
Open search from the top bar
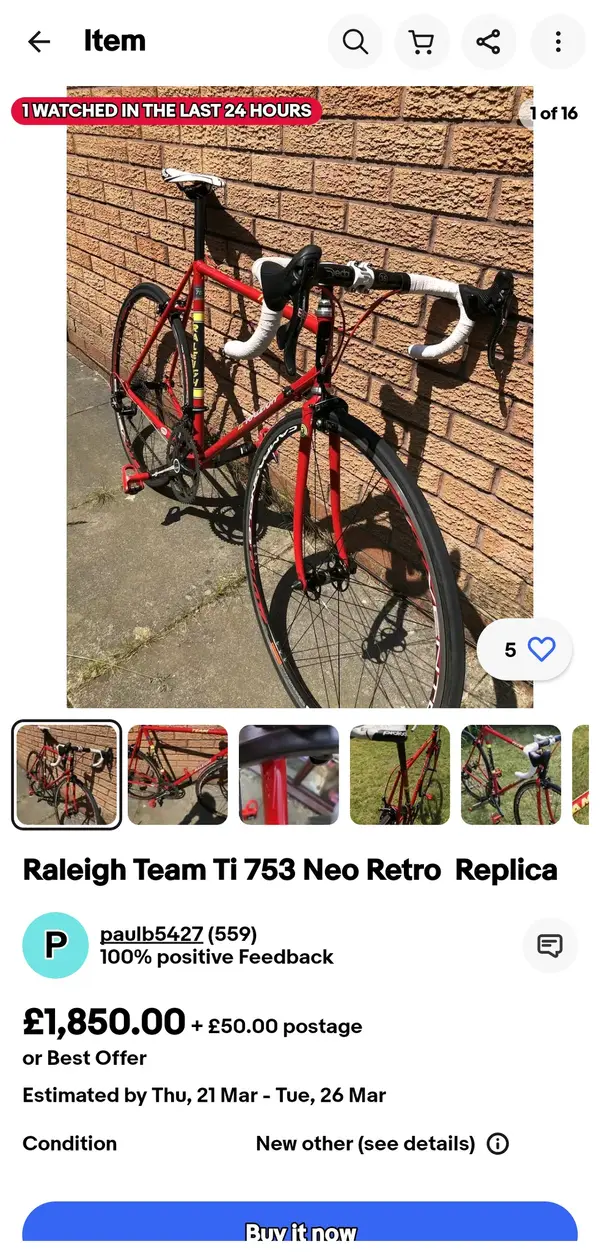(x=355, y=41)
